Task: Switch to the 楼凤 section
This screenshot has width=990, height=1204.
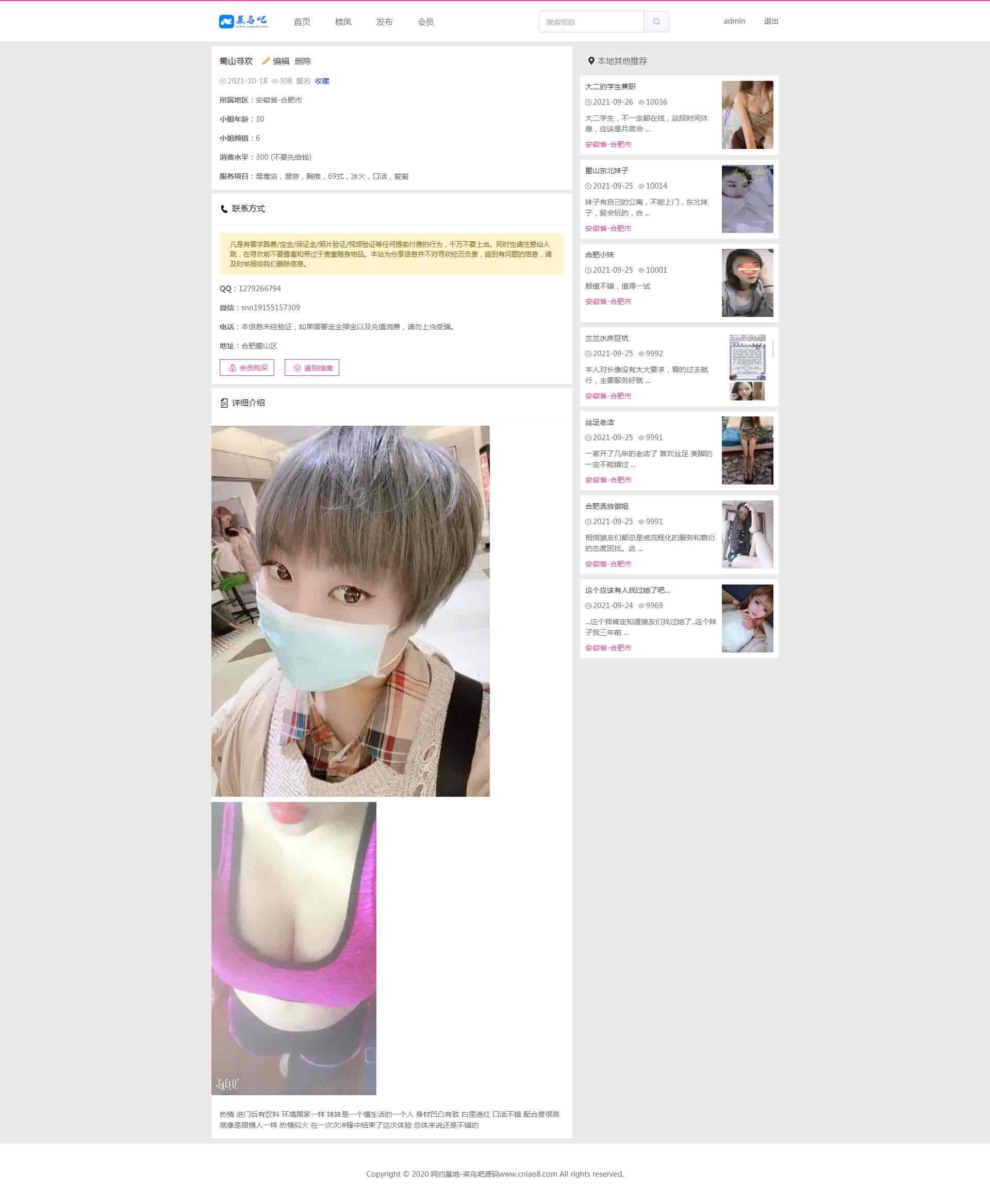Action: point(343,22)
